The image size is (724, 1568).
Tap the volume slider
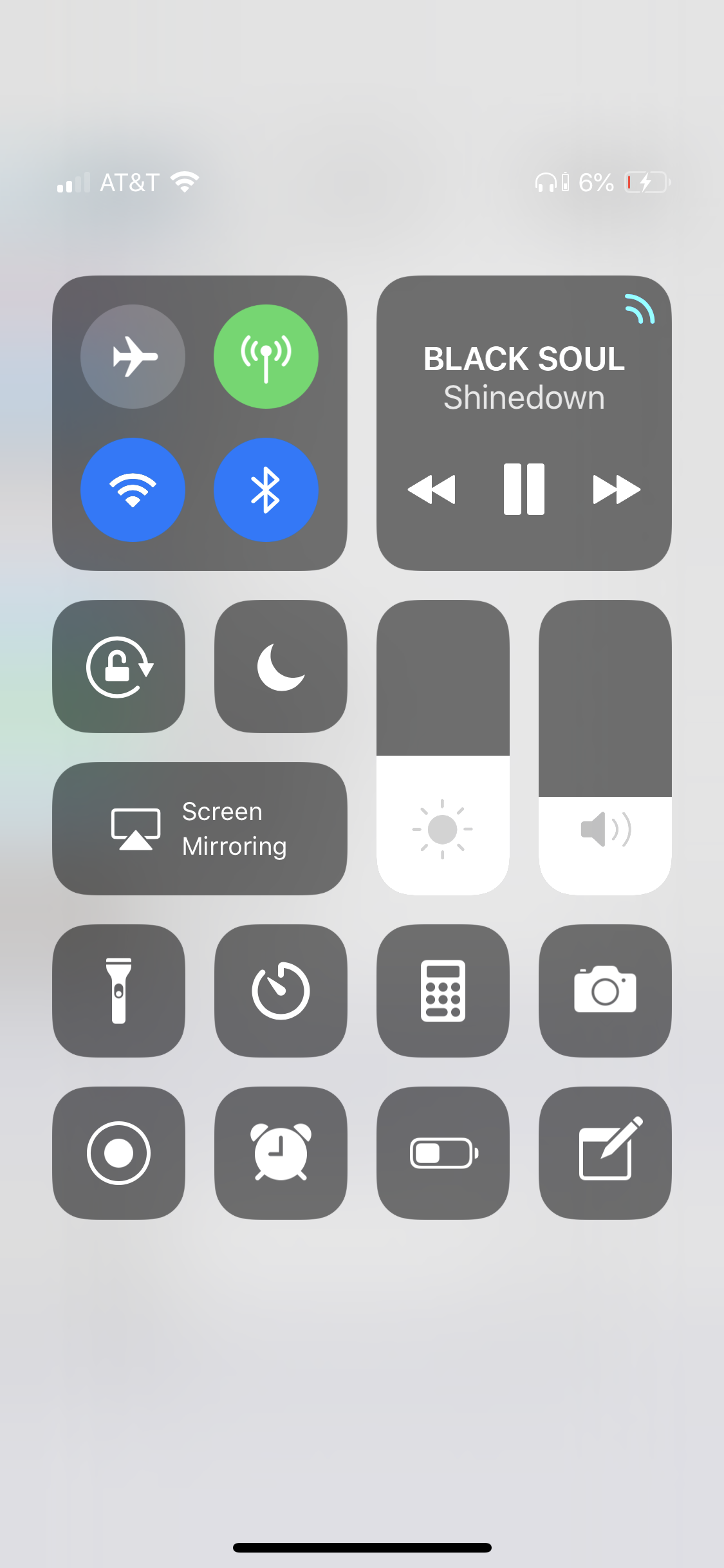pos(605,747)
